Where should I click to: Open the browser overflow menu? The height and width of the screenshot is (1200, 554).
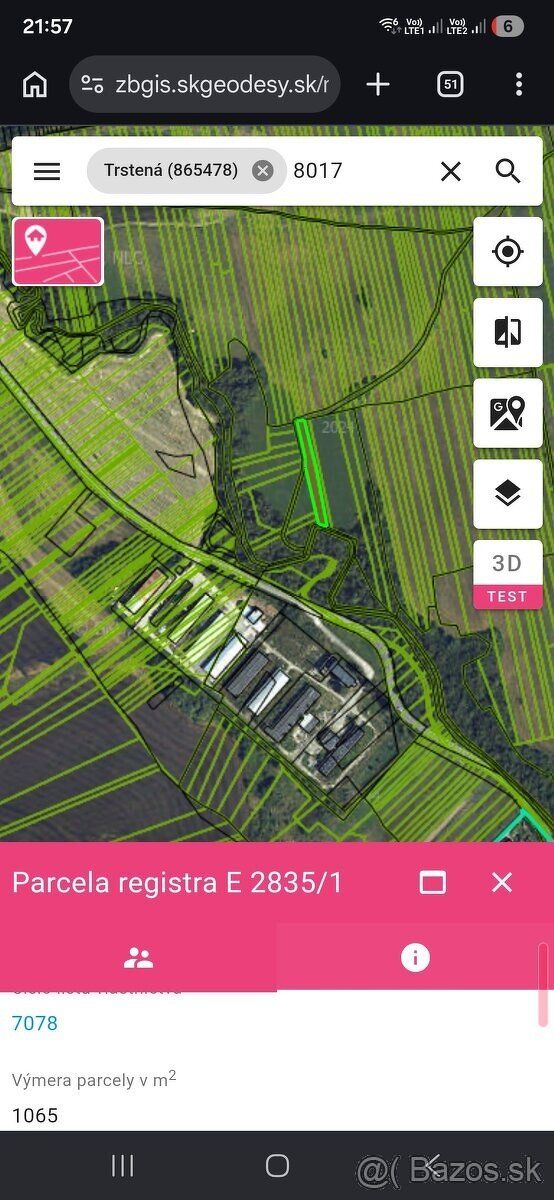pos(518,85)
